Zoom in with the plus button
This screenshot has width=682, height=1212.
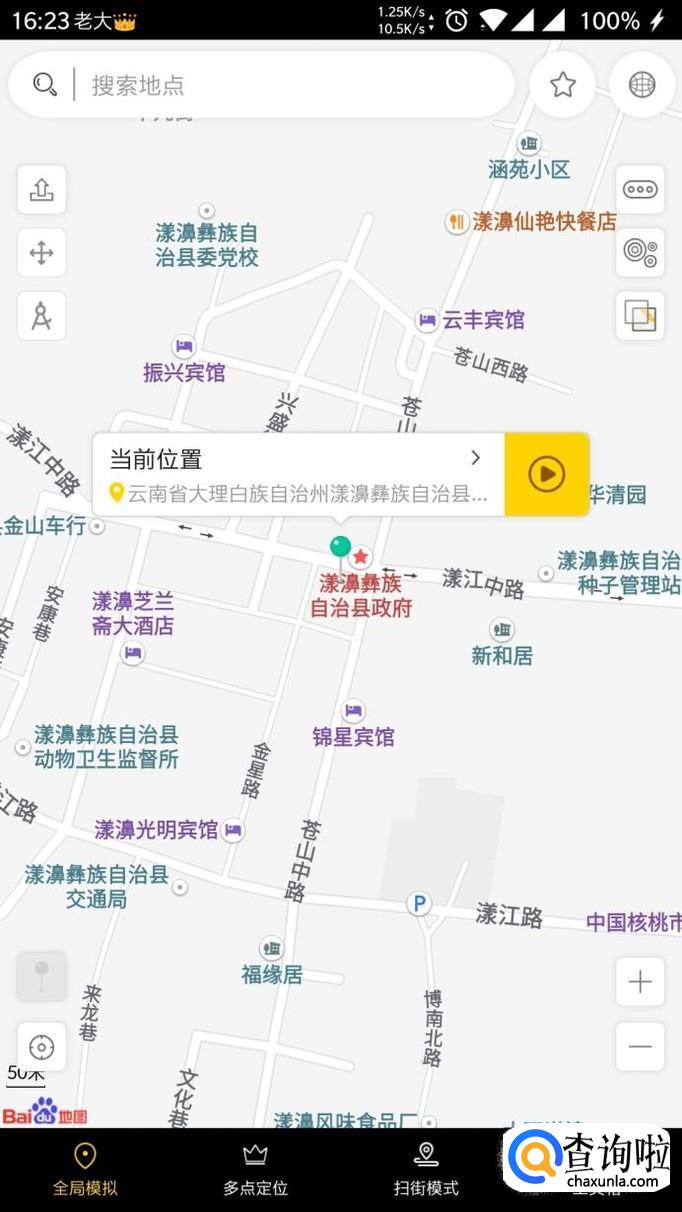640,982
